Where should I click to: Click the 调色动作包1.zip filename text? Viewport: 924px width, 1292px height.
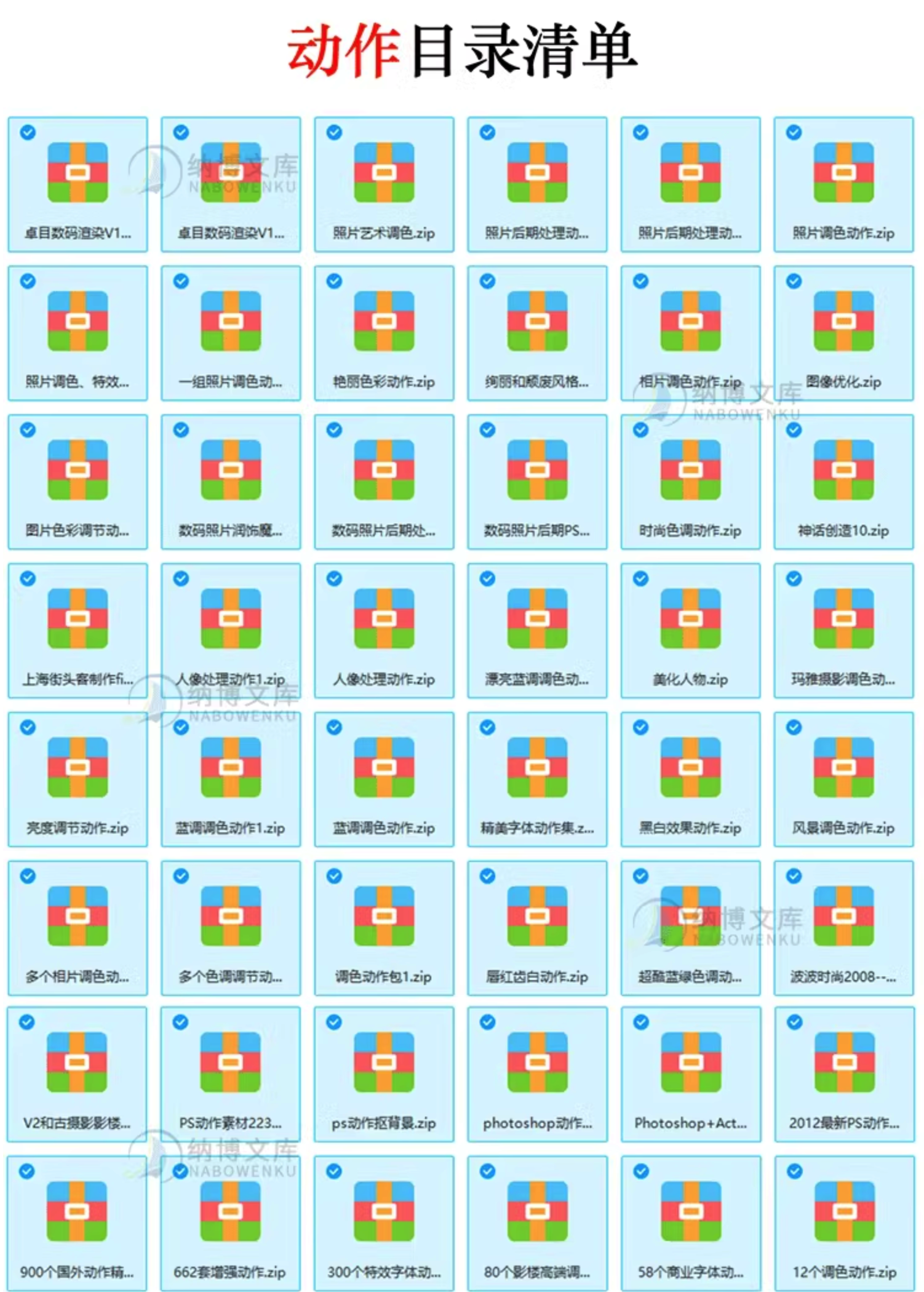(384, 977)
